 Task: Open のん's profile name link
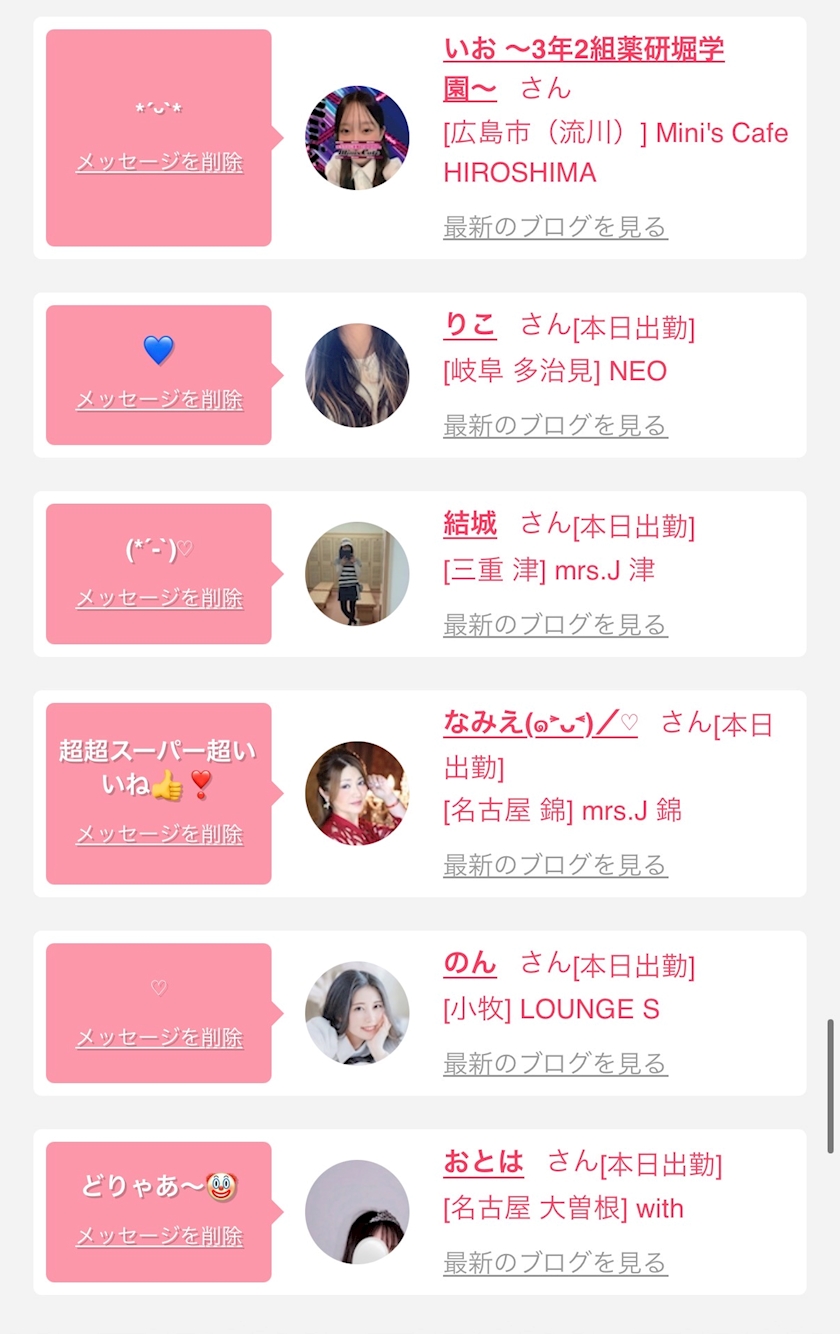pyautogui.click(x=469, y=964)
